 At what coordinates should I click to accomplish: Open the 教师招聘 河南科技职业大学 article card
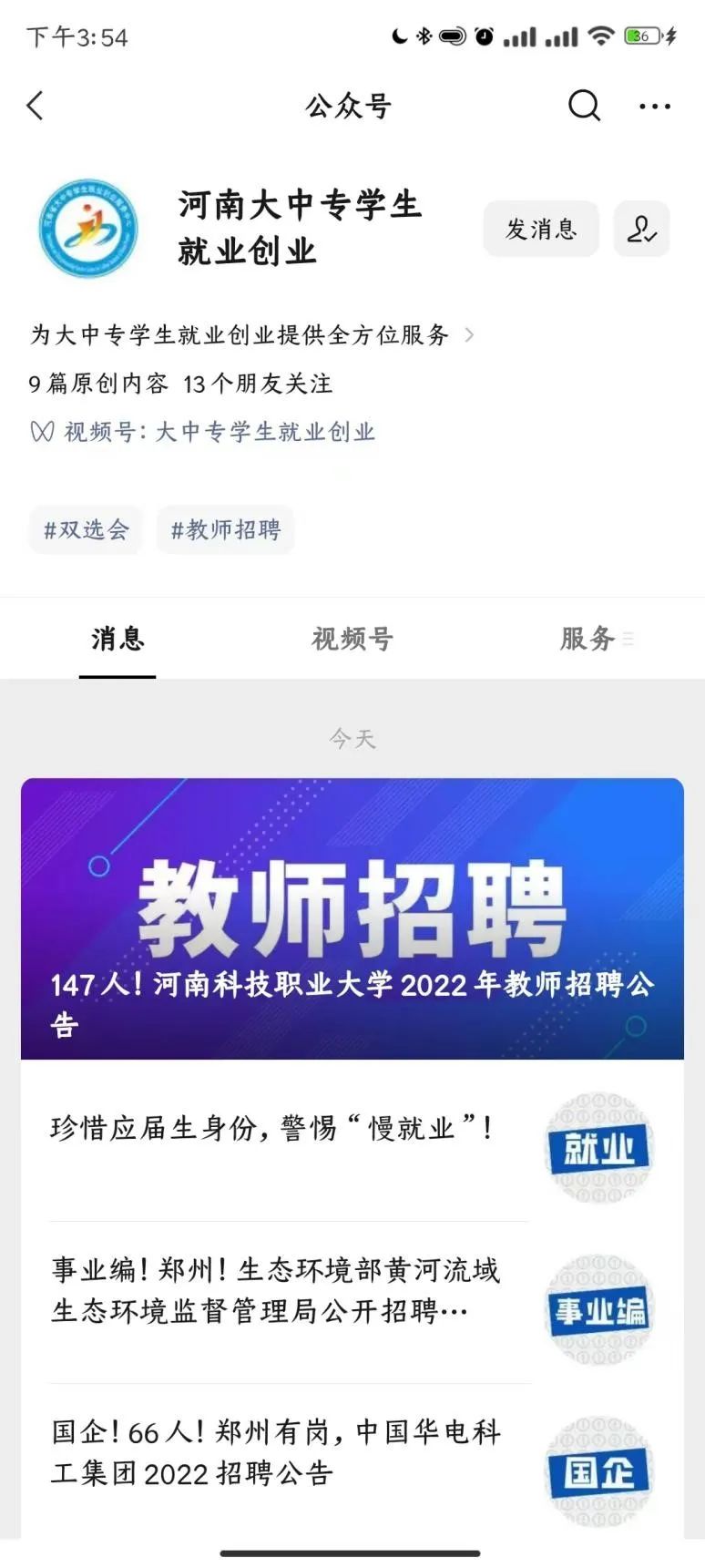[352, 918]
